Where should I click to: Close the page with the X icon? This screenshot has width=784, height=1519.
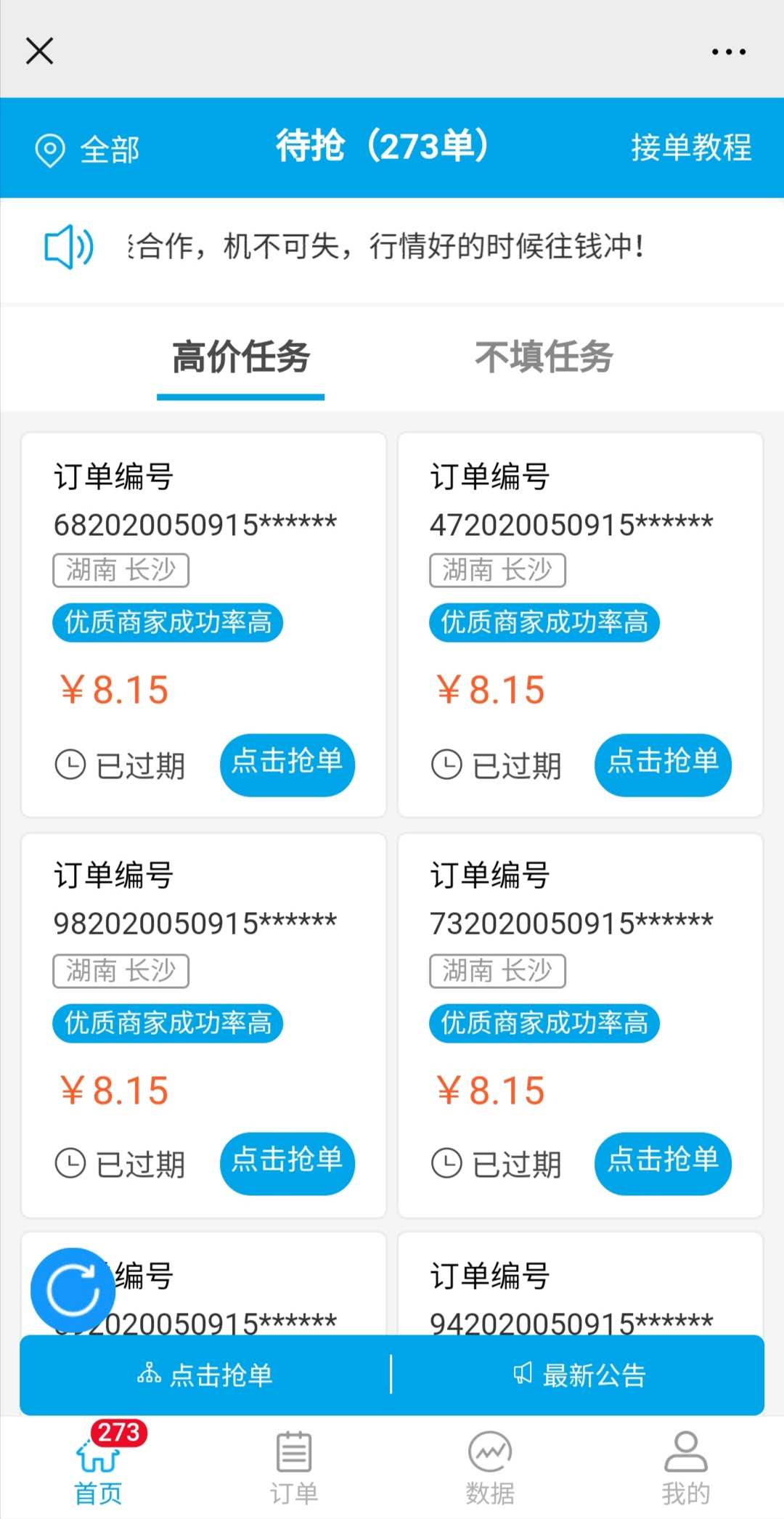39,52
